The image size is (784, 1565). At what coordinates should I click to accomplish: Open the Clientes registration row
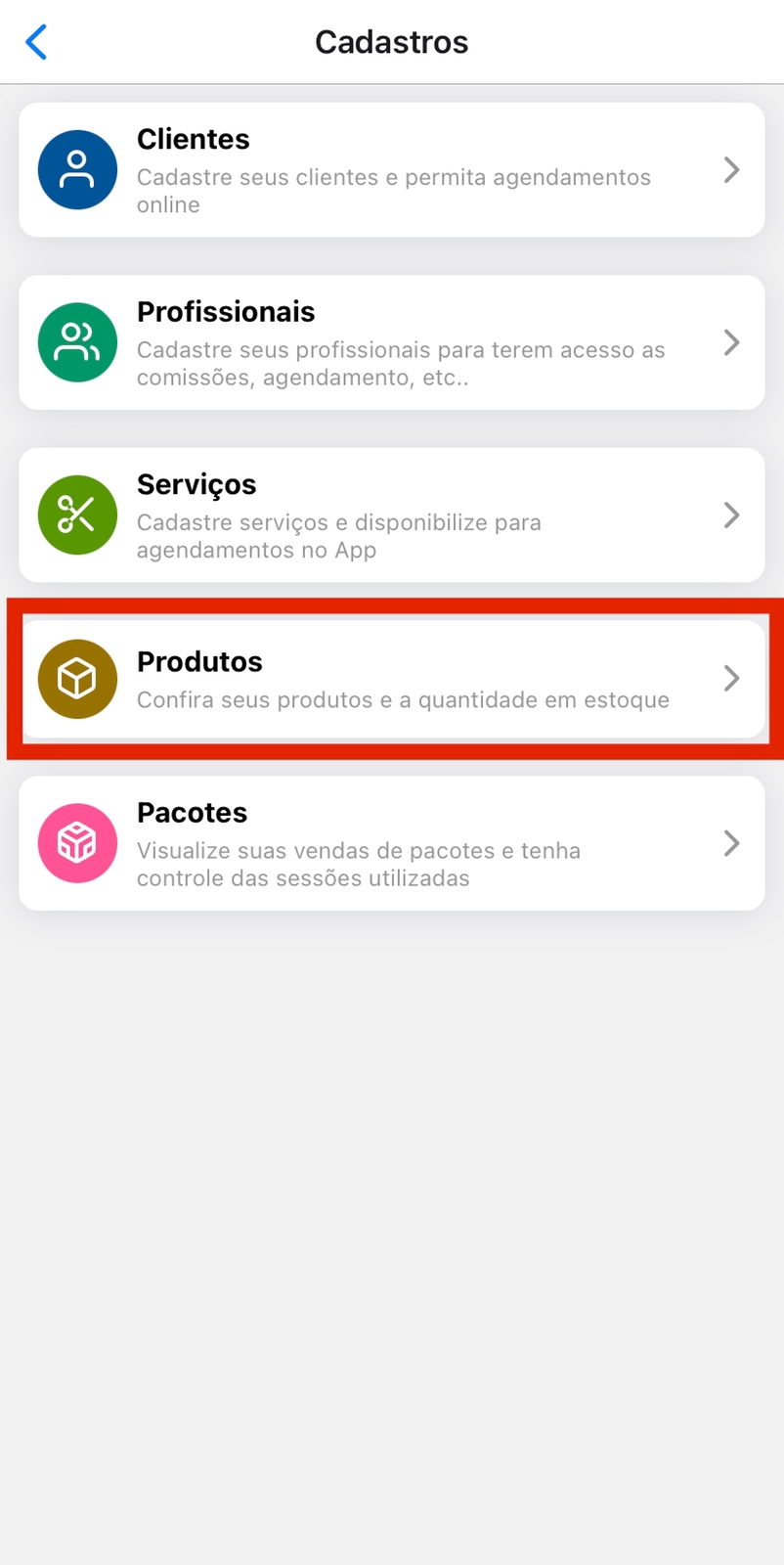click(x=391, y=170)
